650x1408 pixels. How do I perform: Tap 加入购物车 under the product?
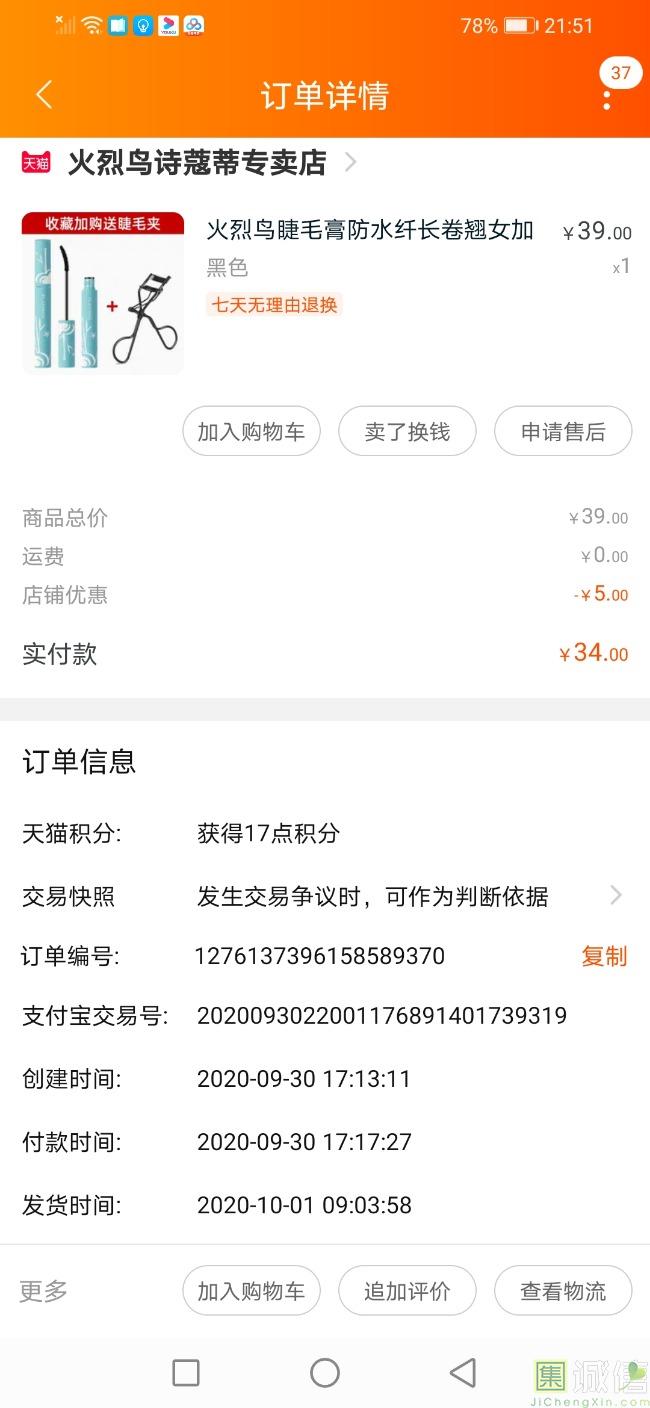coord(251,432)
